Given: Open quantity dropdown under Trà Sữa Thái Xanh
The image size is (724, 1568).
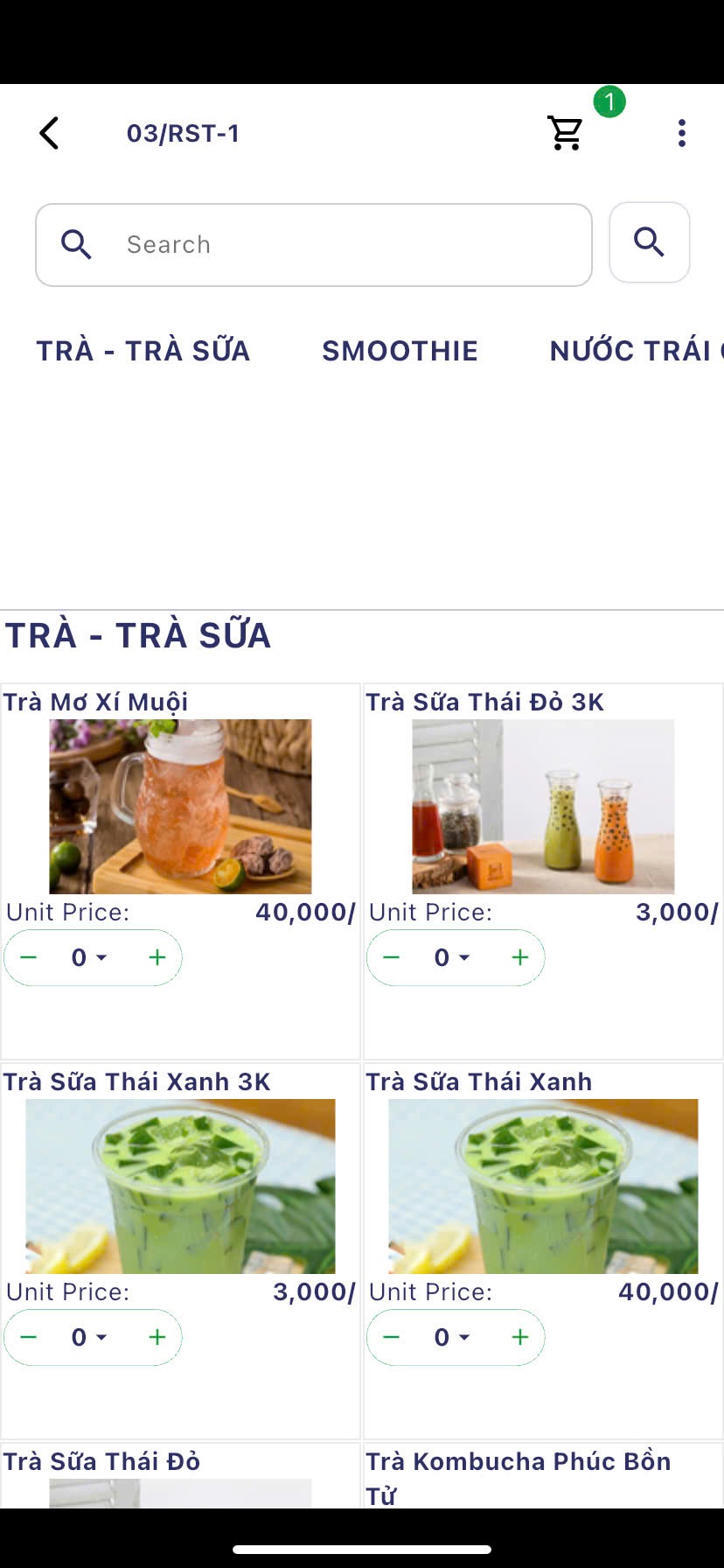Looking at the screenshot, I should coord(450,1337).
